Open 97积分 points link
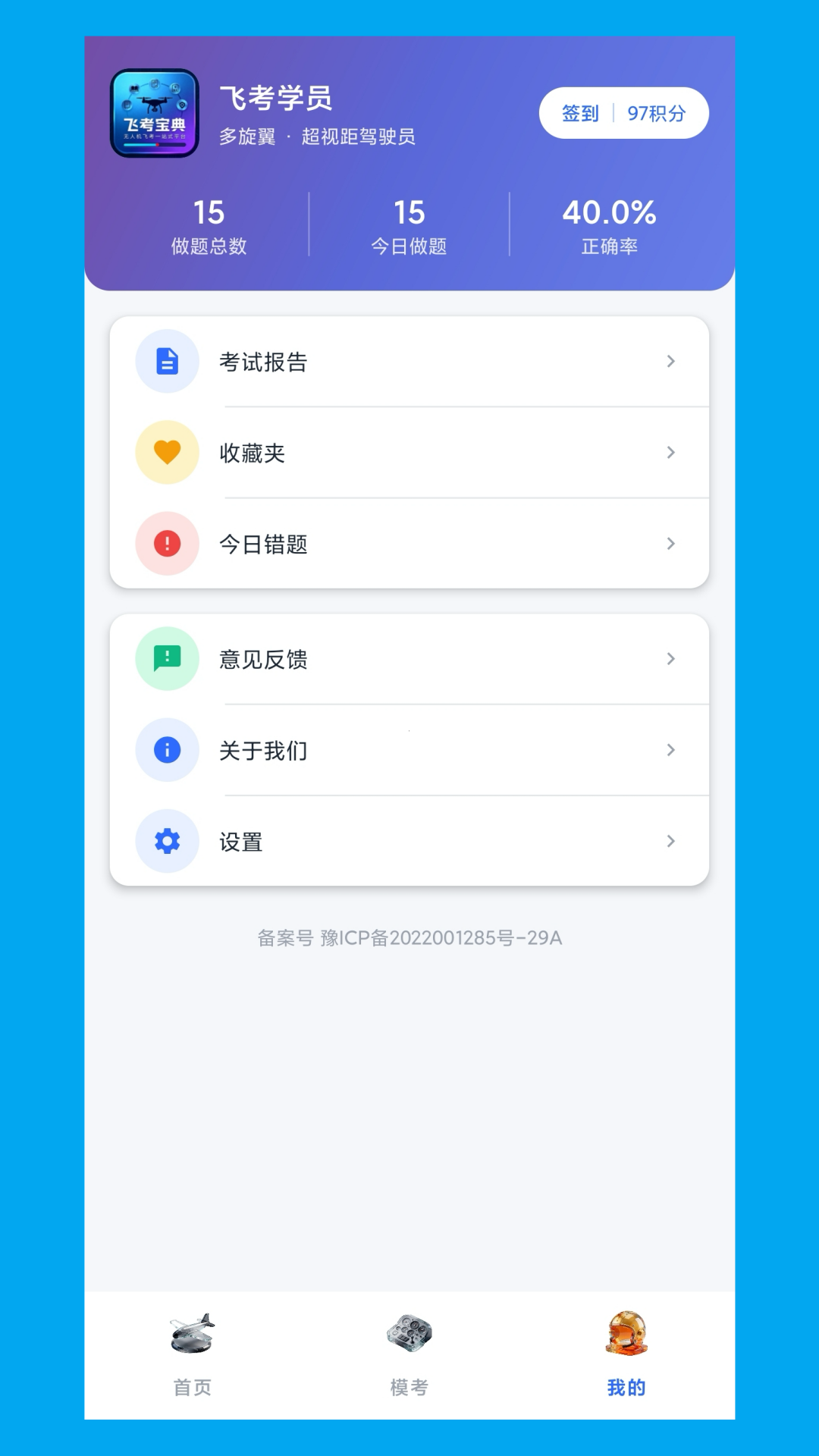 click(x=655, y=112)
